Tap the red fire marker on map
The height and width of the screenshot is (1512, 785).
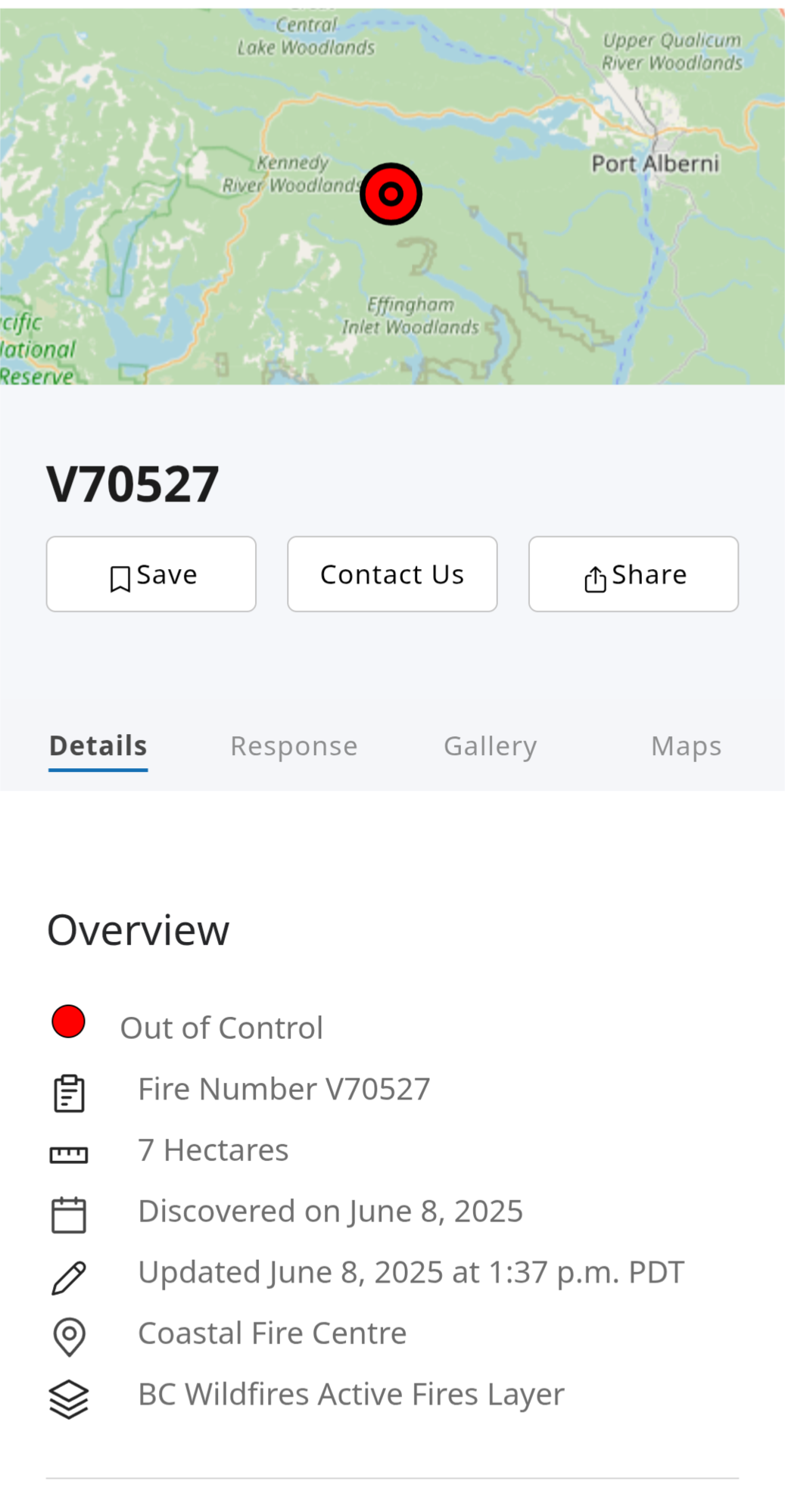point(391,194)
